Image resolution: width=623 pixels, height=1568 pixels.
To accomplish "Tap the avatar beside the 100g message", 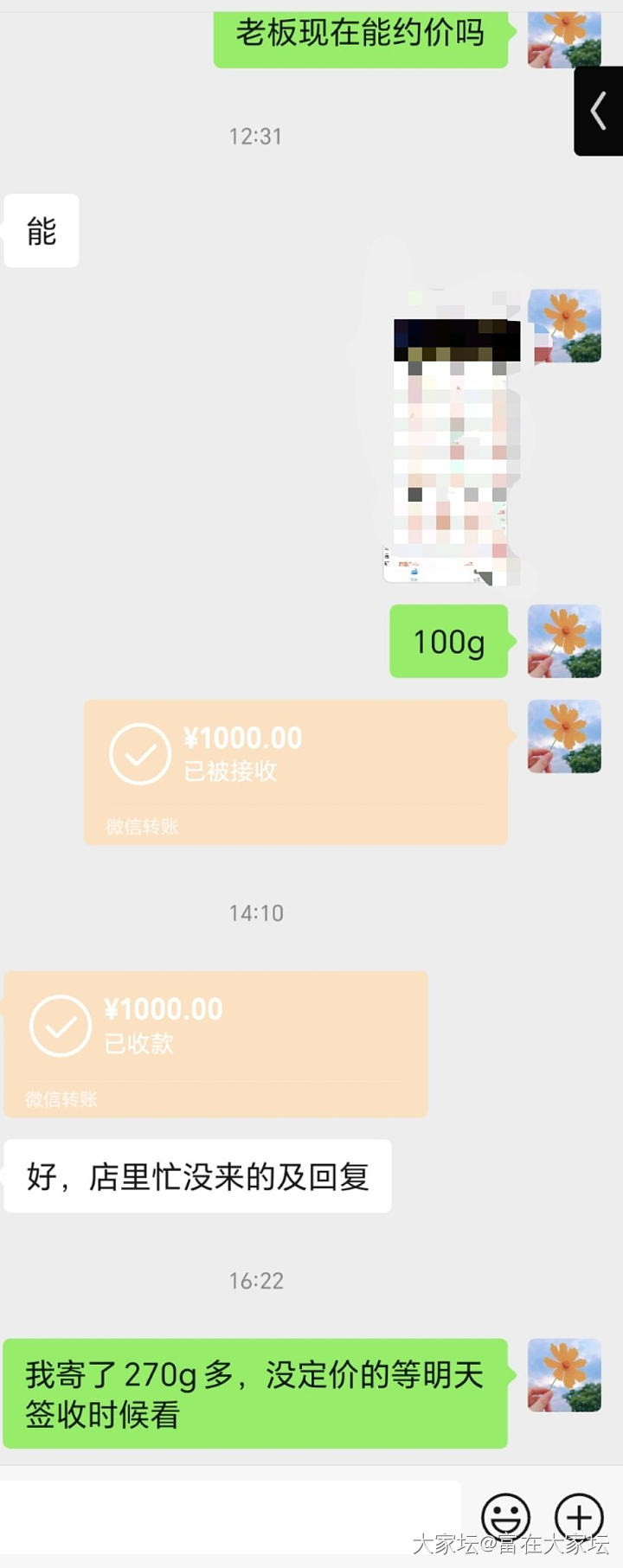I will [x=564, y=641].
